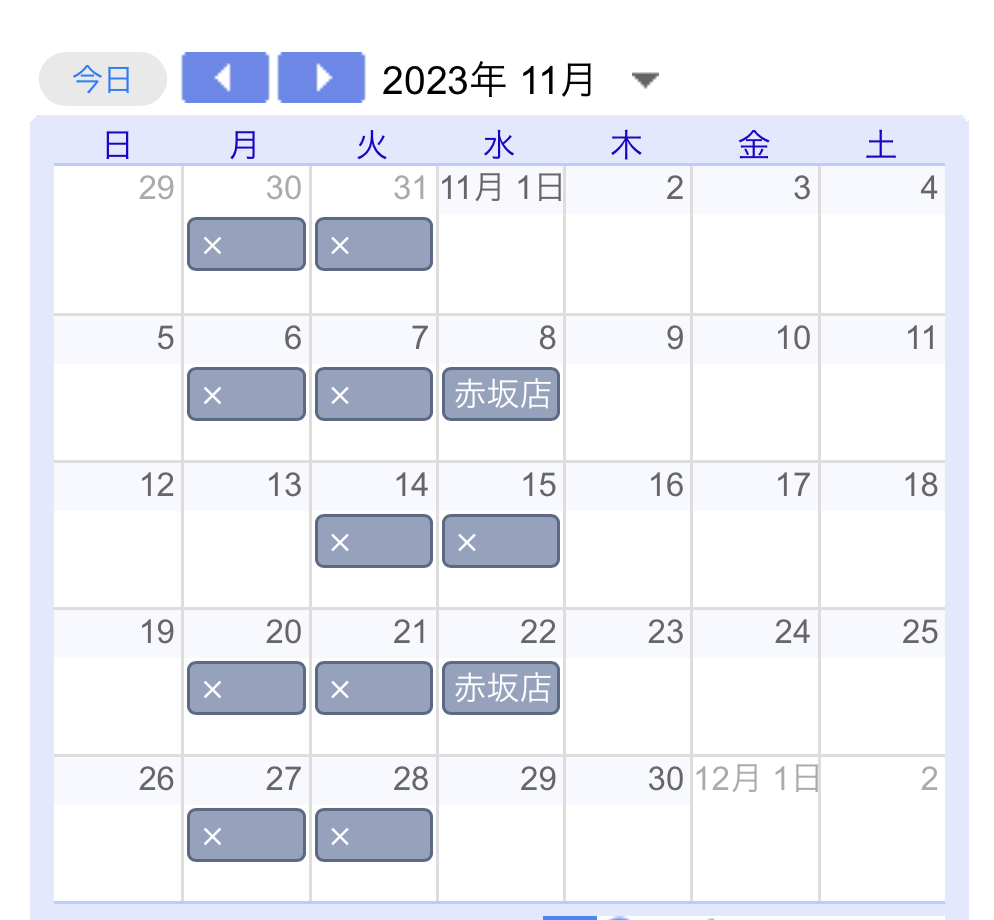Open the × event on November 20
This screenshot has width=994, height=920.
point(246,688)
